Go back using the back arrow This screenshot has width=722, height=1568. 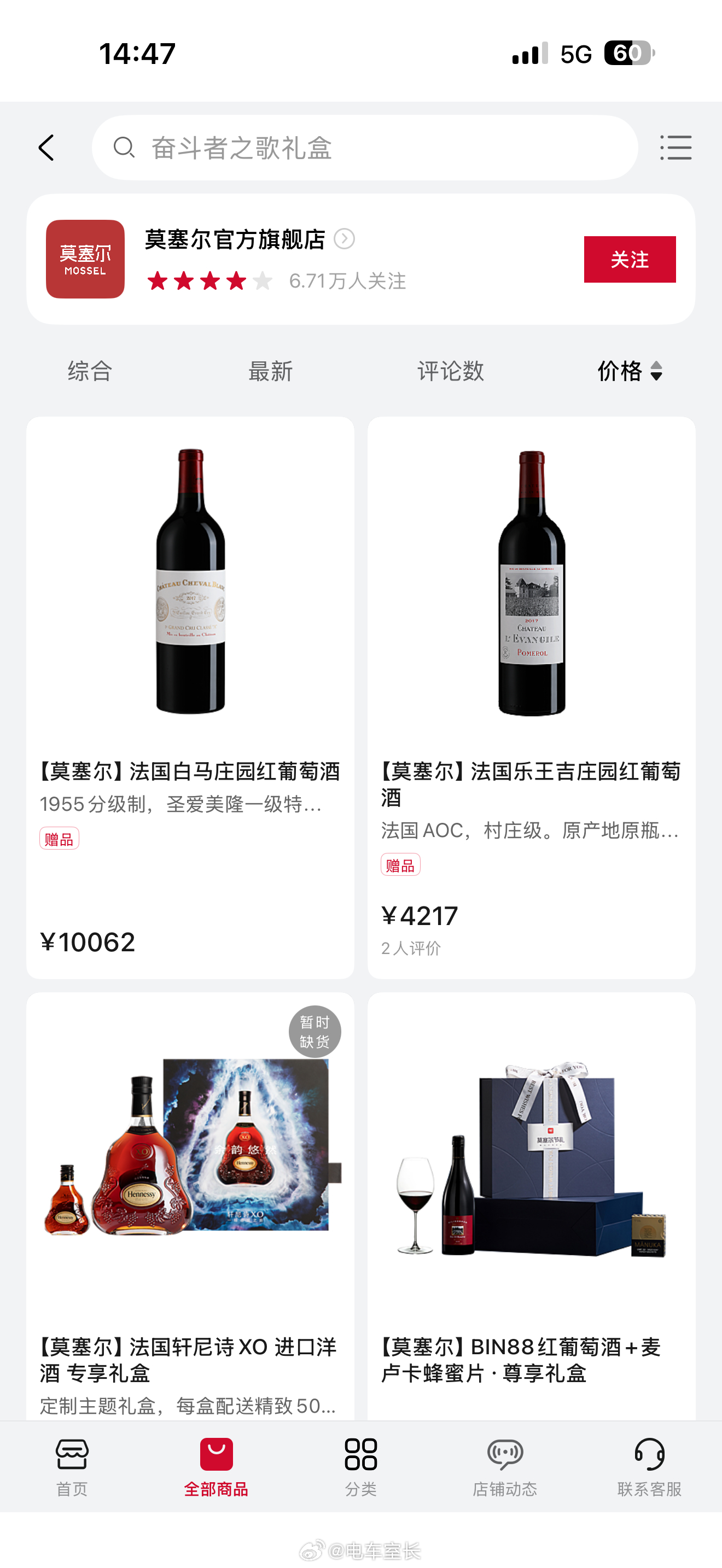click(x=46, y=148)
